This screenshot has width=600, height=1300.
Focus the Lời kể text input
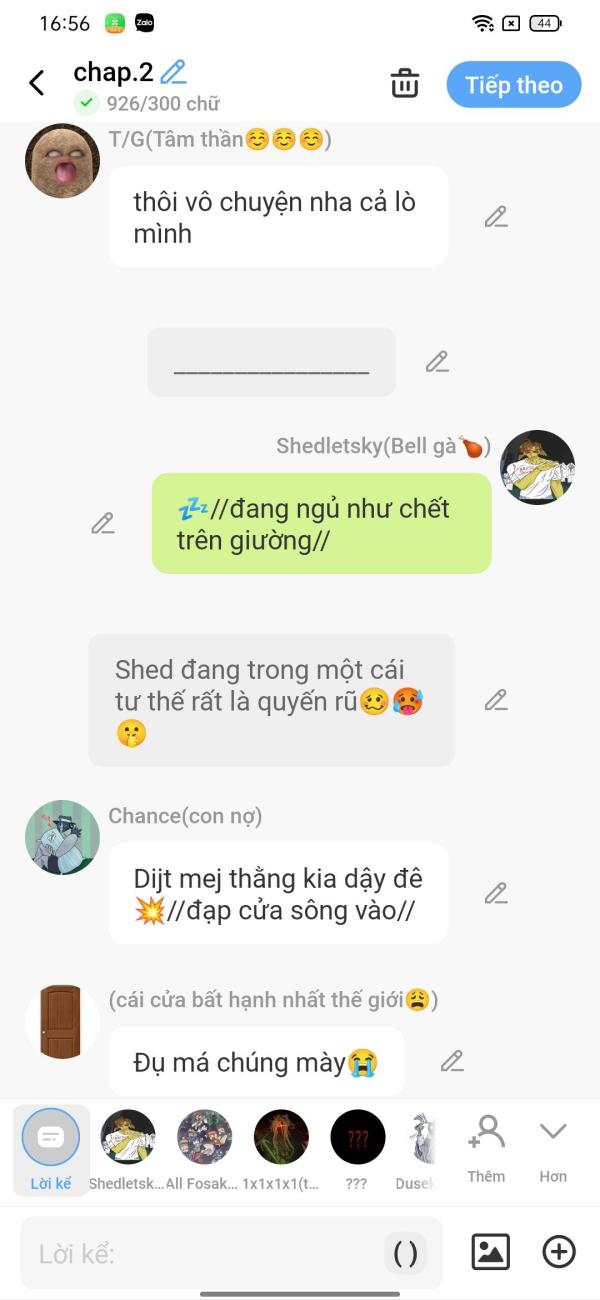pyautogui.click(x=200, y=1253)
